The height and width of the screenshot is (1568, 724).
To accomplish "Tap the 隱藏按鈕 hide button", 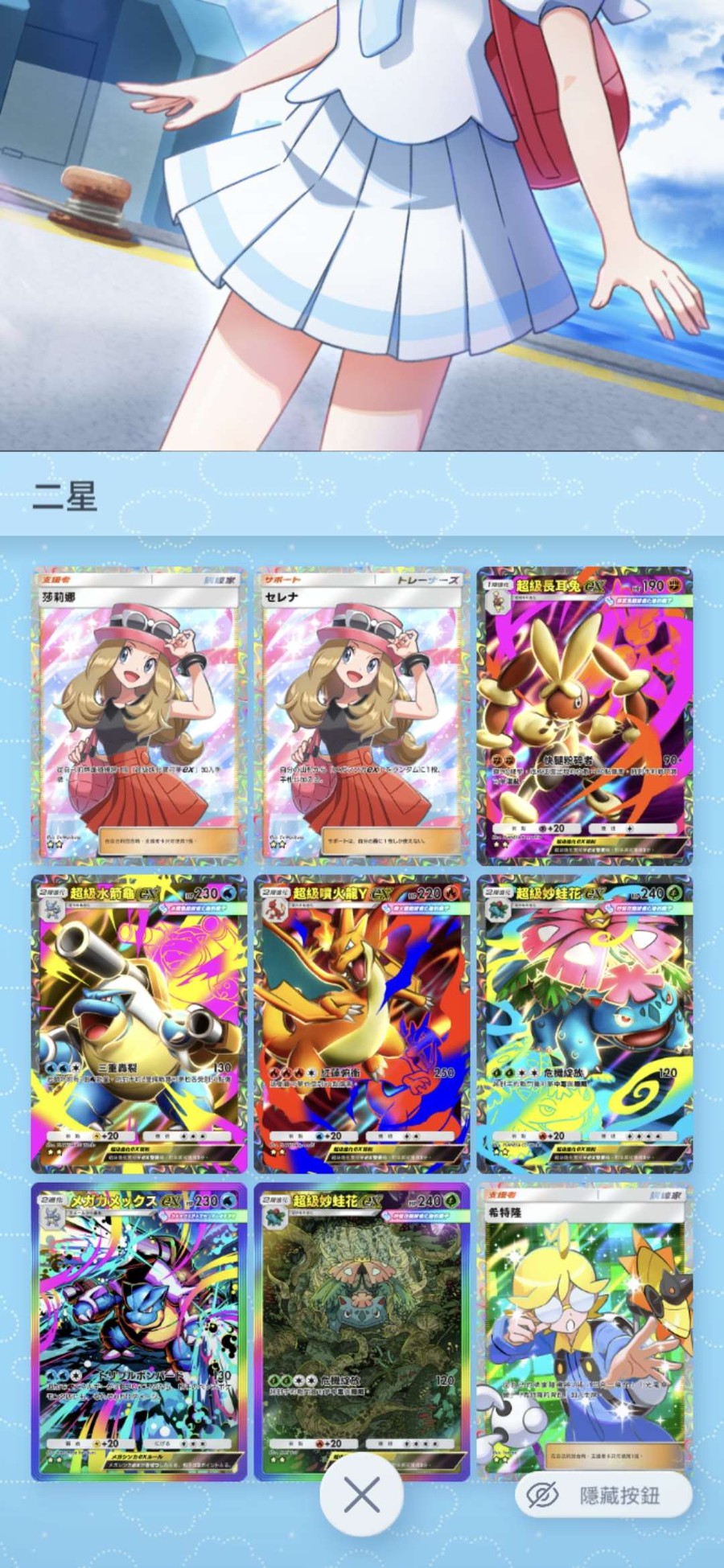I will tap(603, 1495).
